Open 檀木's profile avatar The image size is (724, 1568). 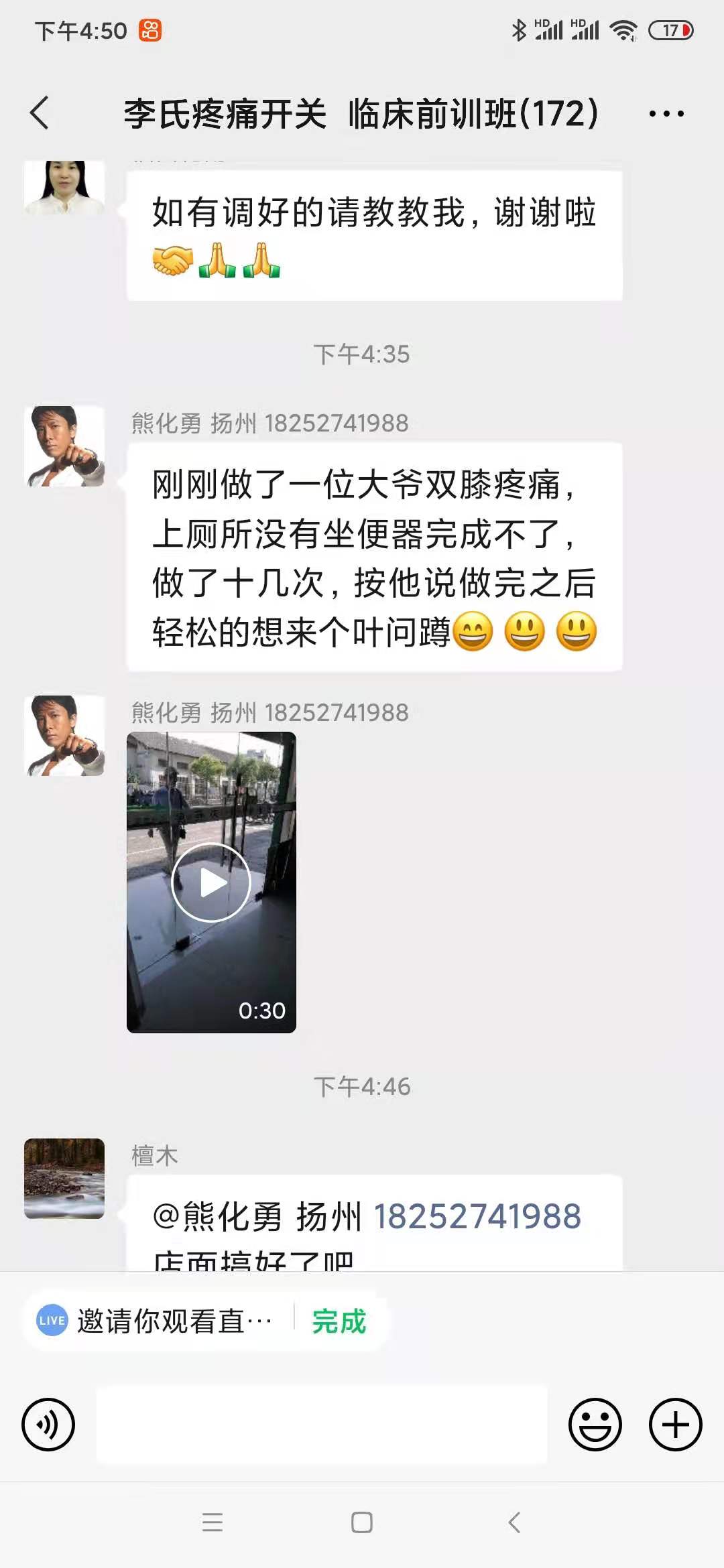coord(64,1178)
